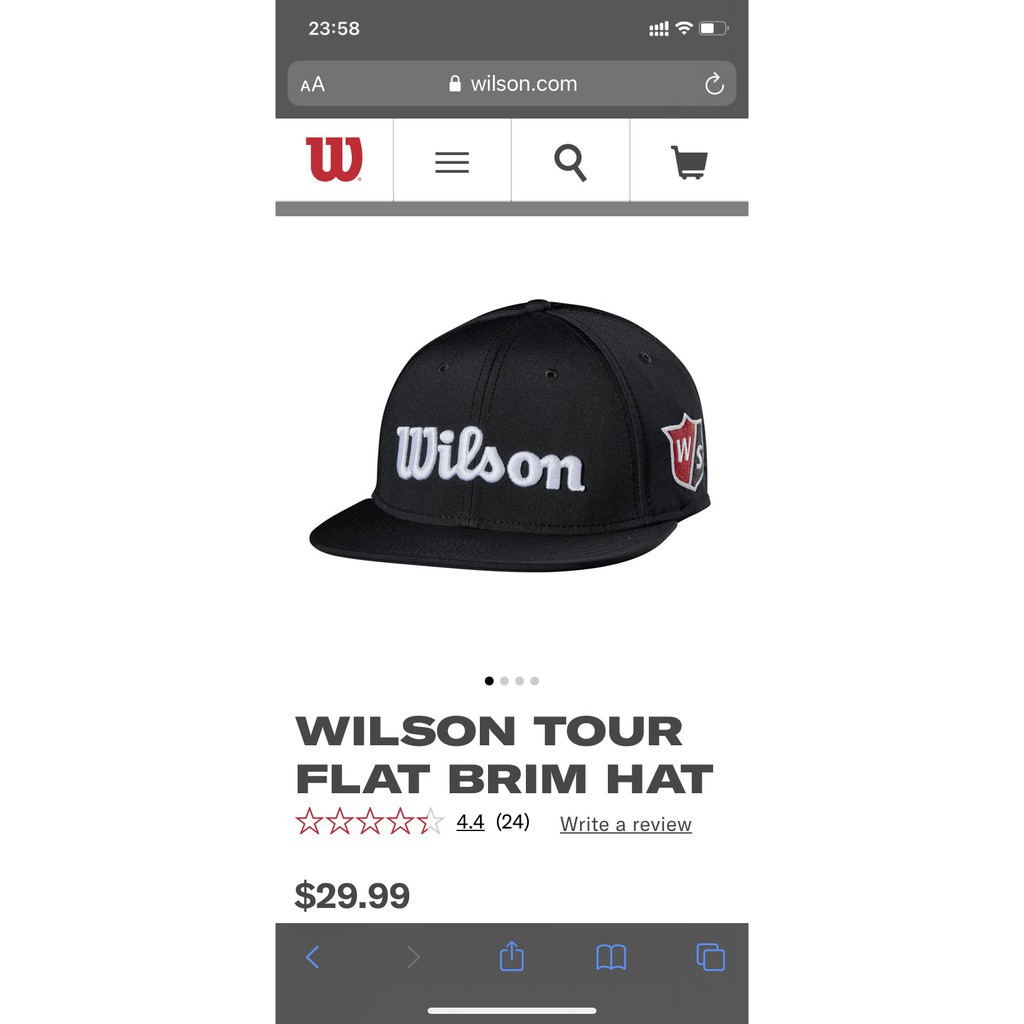View the shopping cart
The height and width of the screenshot is (1024, 1024).
click(689, 162)
